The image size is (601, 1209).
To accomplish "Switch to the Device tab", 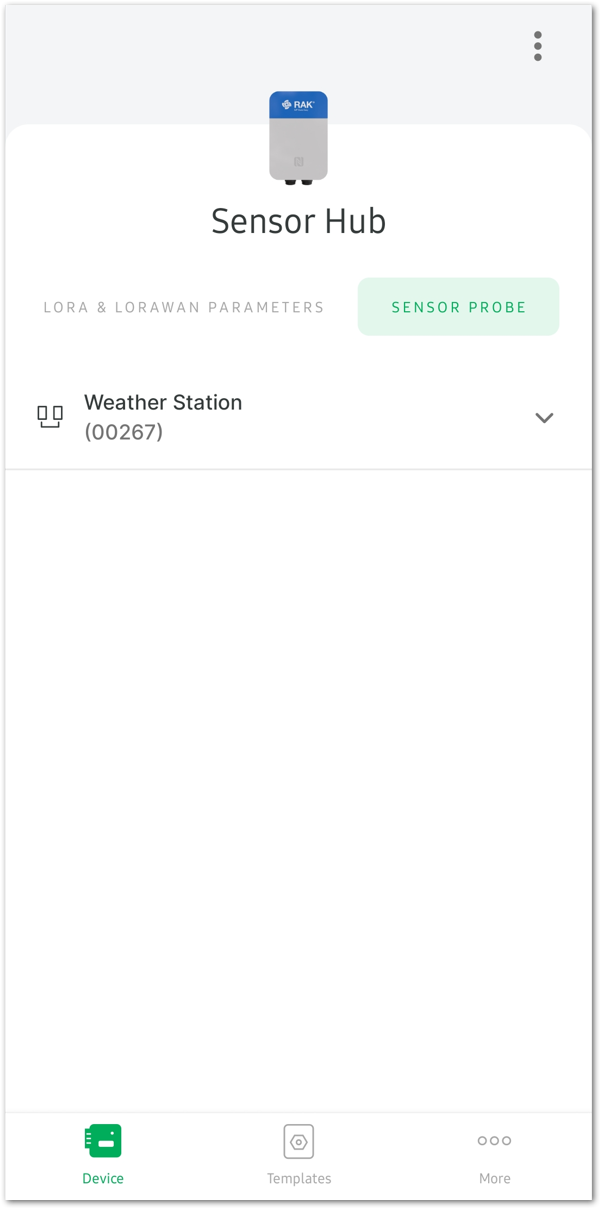I will (x=103, y=1155).
